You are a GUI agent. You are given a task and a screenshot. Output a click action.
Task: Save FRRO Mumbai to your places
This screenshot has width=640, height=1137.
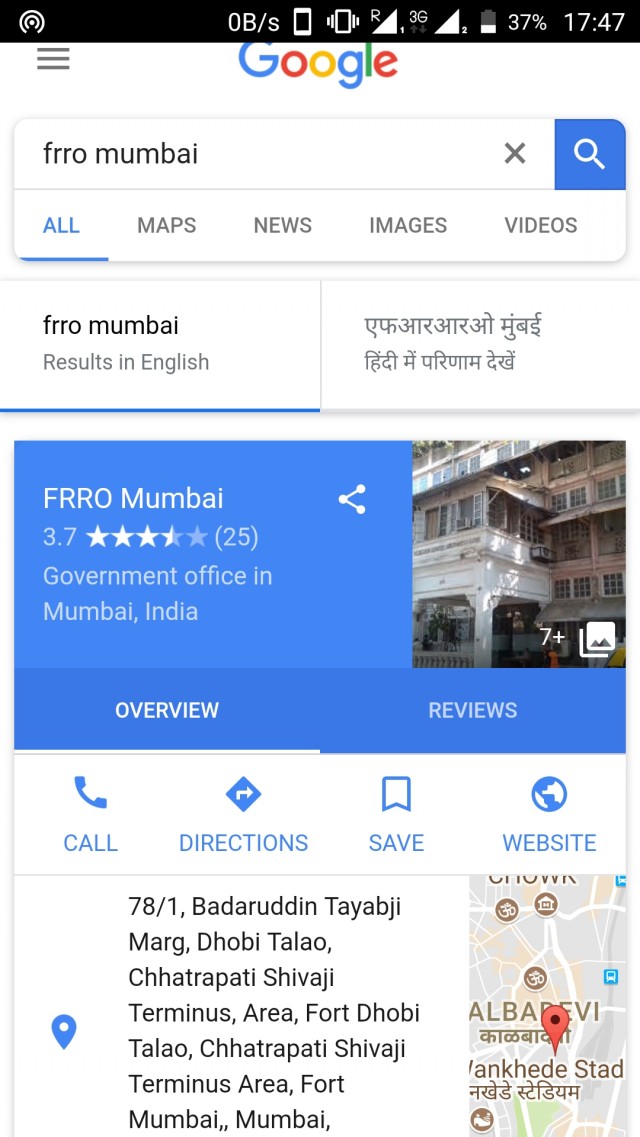[396, 814]
